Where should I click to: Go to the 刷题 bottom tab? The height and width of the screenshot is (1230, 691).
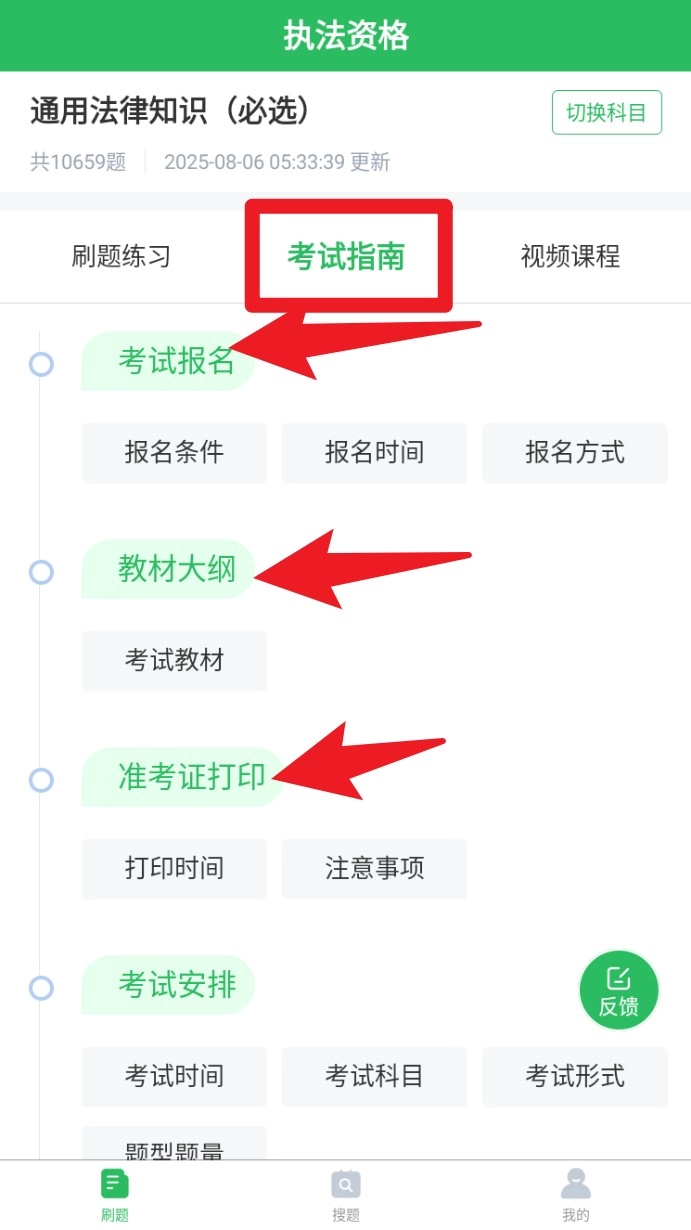[115, 1196]
